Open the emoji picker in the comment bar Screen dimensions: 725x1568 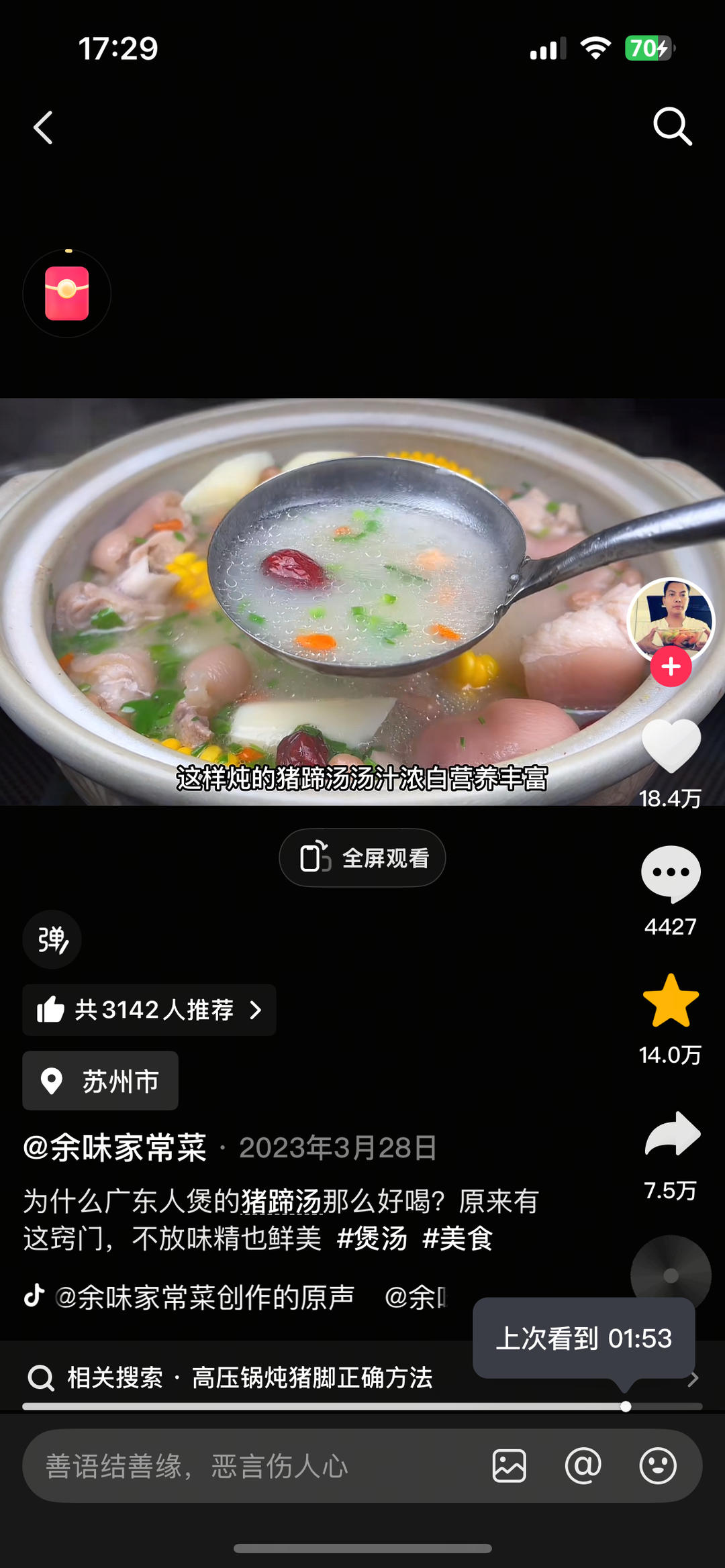point(657,1466)
